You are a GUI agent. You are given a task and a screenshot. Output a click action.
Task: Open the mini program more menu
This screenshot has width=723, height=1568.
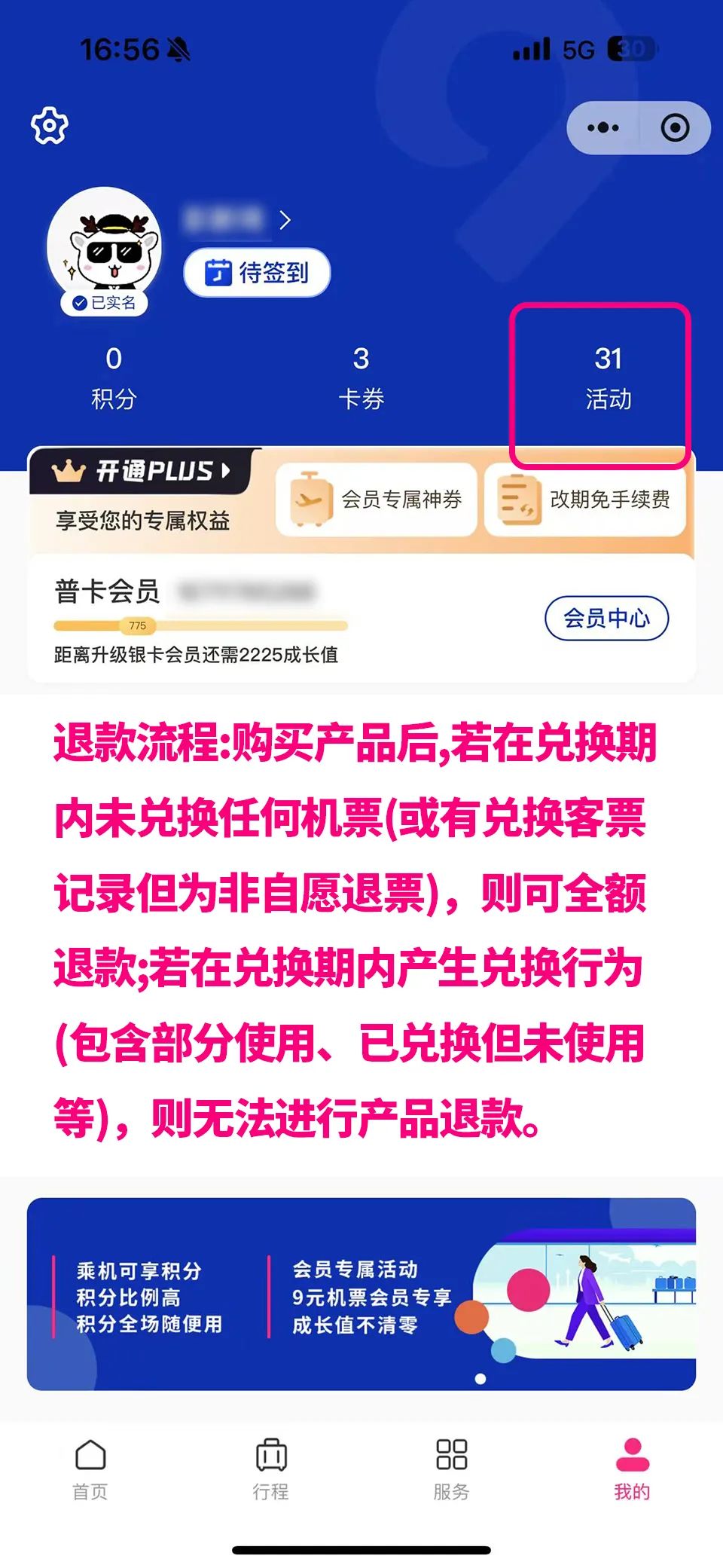(x=602, y=128)
